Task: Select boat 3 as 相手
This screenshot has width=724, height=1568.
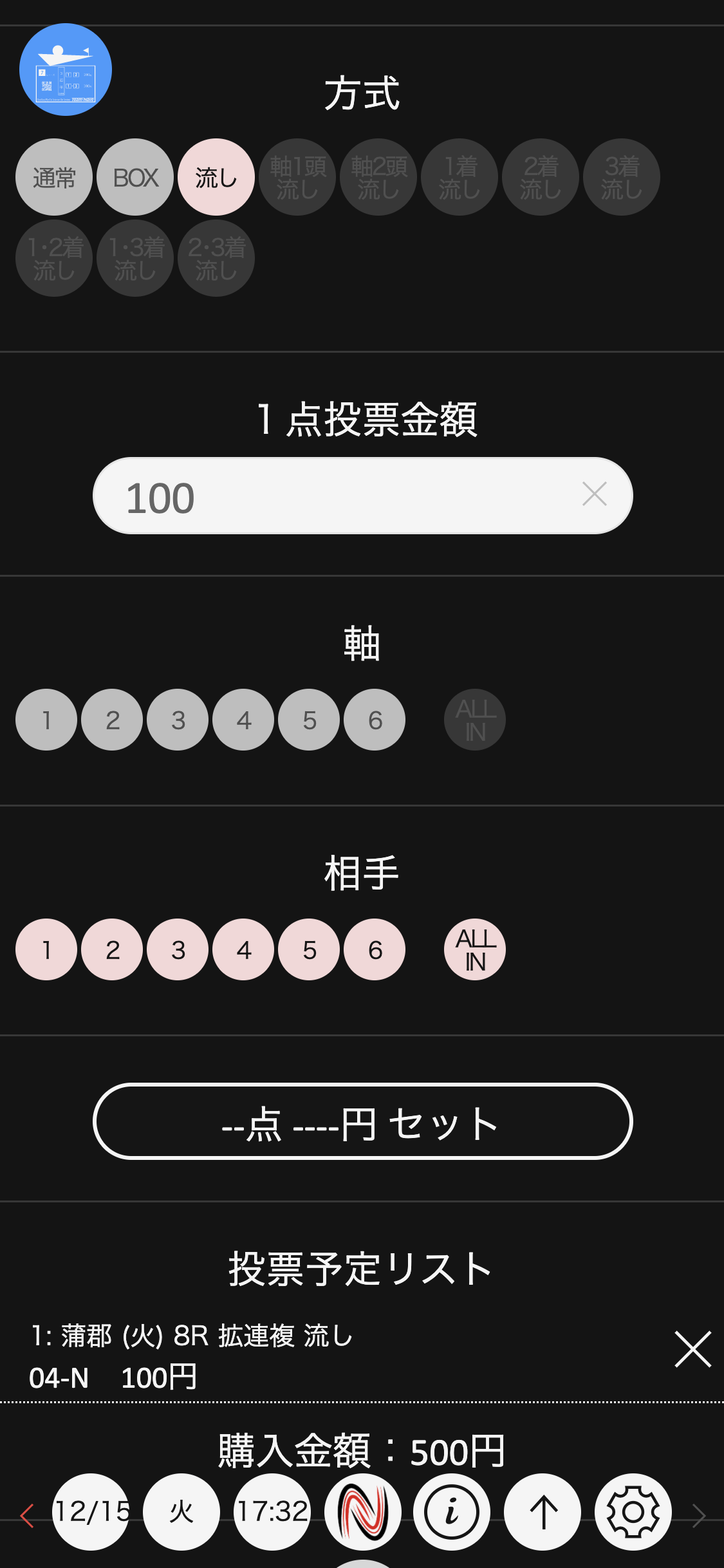Action: [x=178, y=949]
